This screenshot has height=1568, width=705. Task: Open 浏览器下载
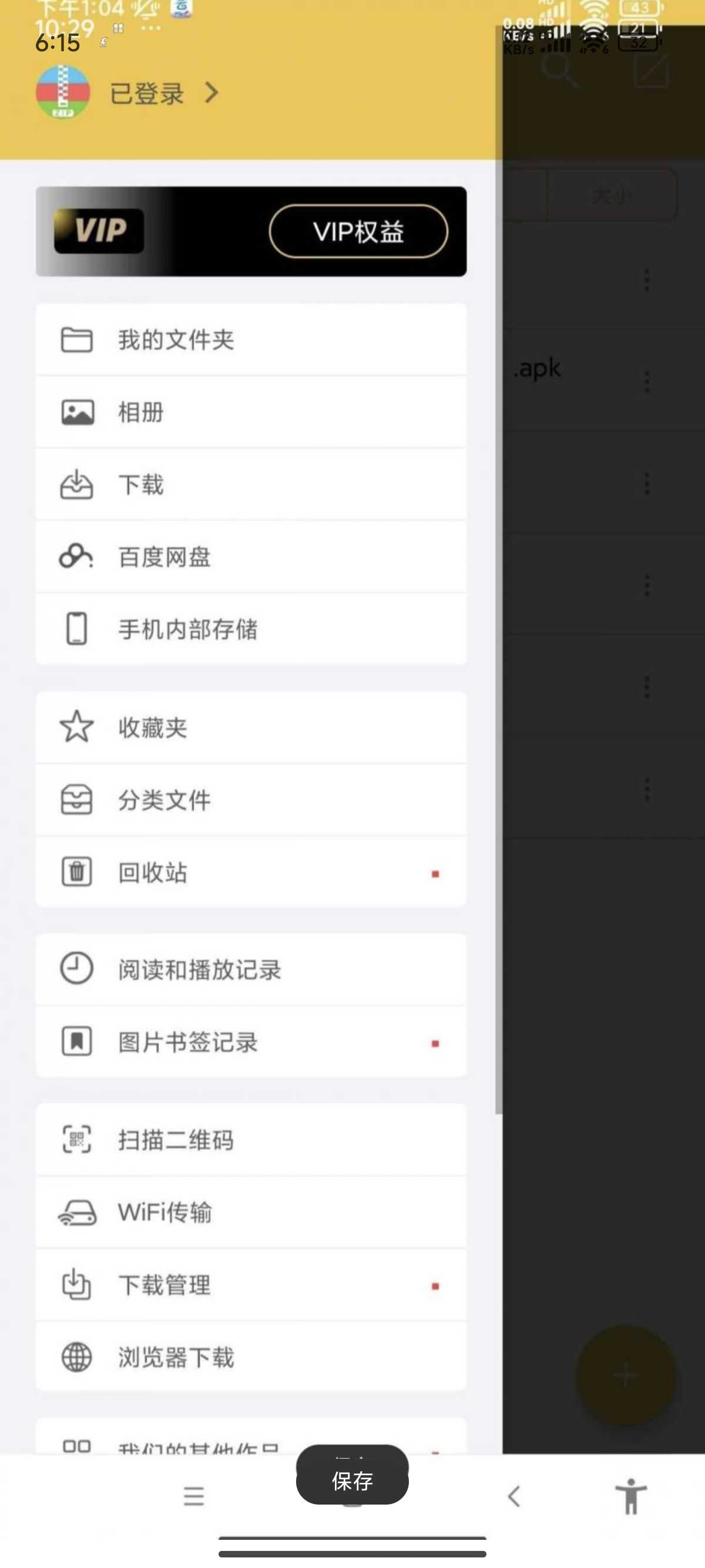[251, 1357]
